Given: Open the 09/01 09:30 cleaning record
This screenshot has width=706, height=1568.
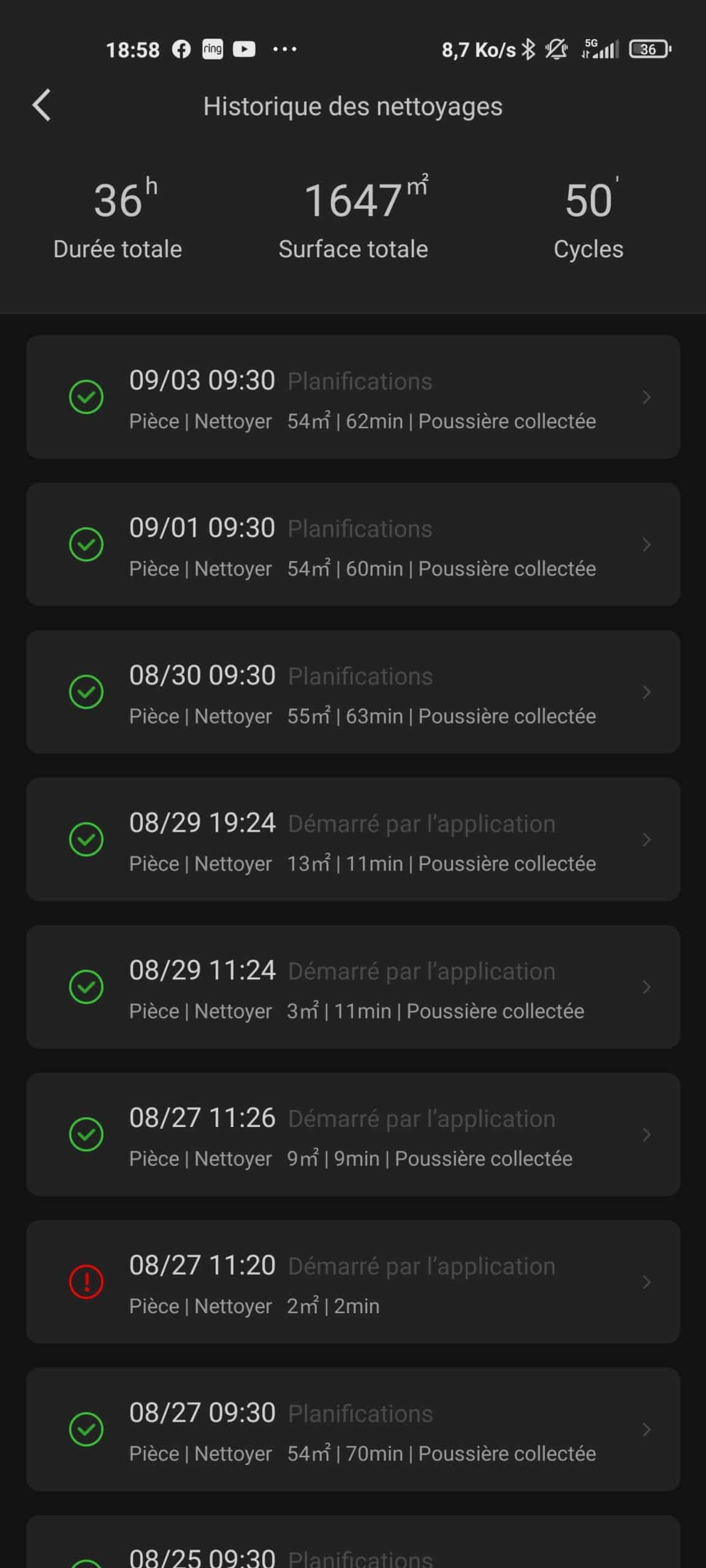Looking at the screenshot, I should [353, 545].
